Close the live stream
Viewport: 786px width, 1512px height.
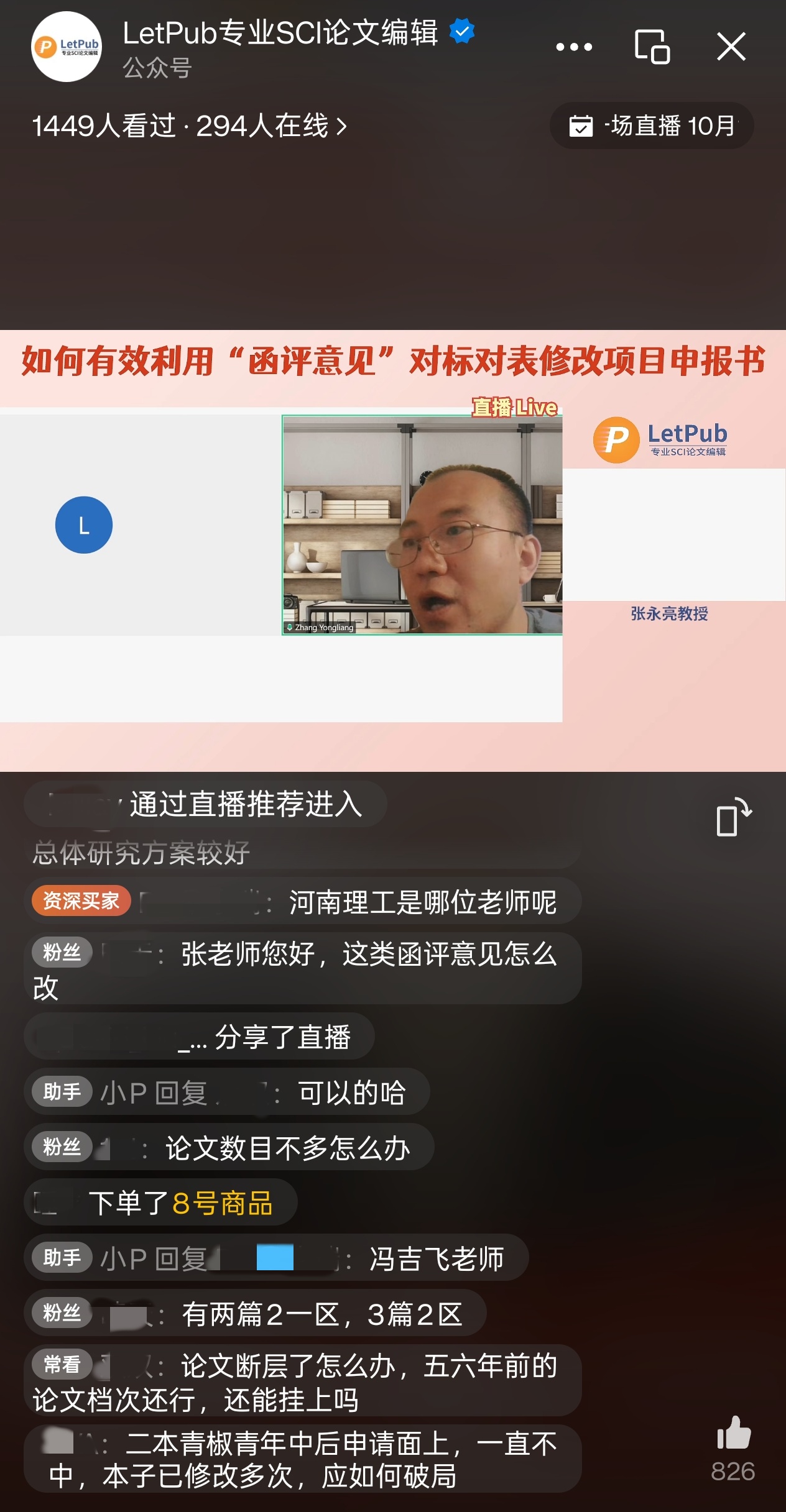click(x=731, y=47)
